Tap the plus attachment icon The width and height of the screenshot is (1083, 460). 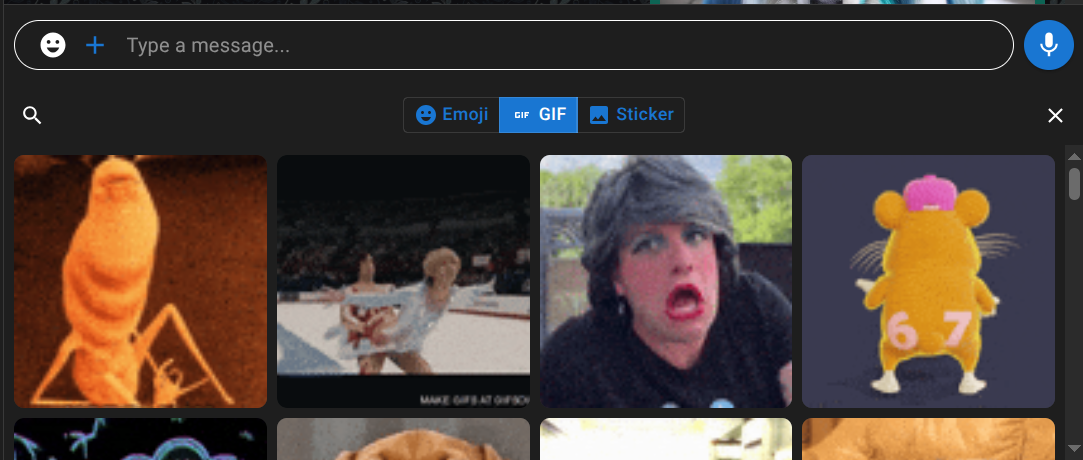[95, 45]
